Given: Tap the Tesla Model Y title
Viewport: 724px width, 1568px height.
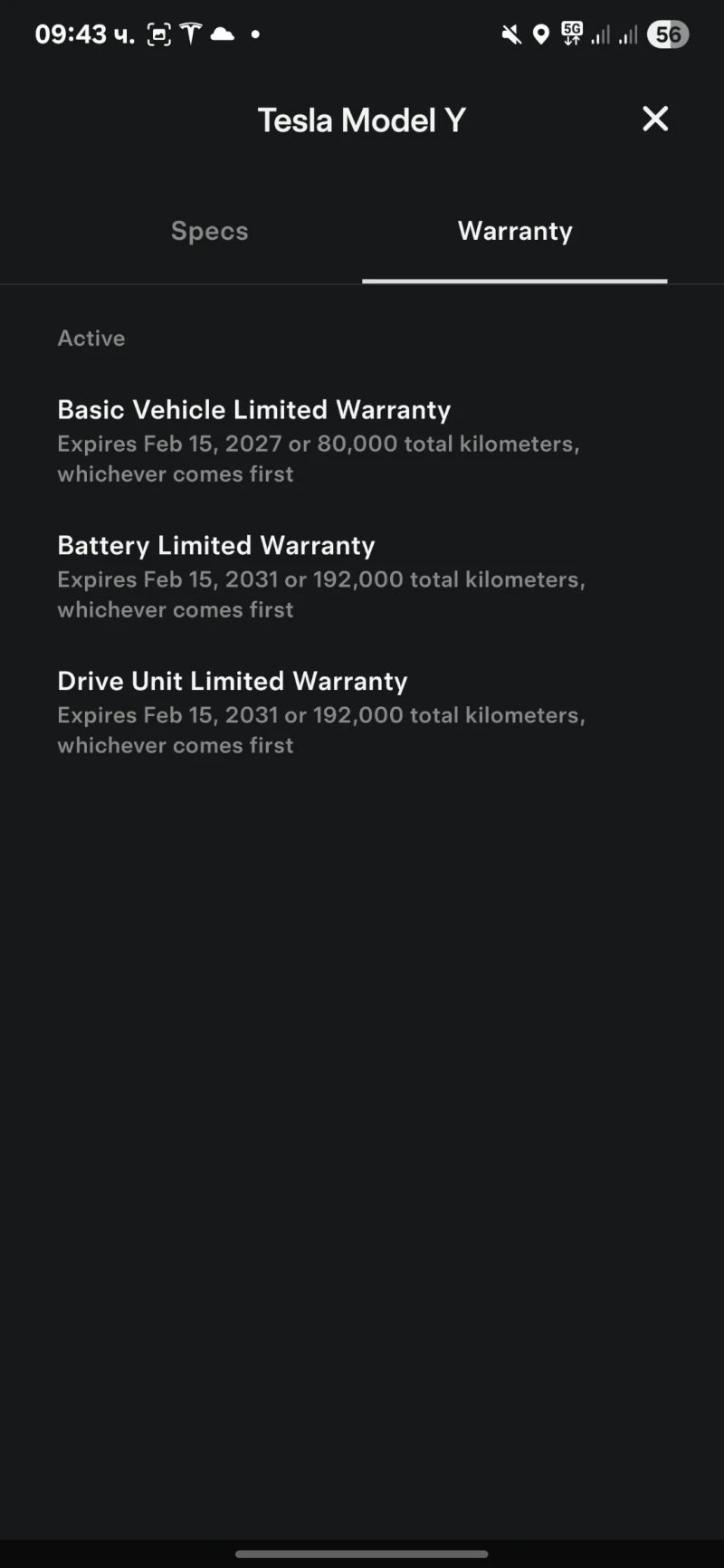Looking at the screenshot, I should (361, 119).
